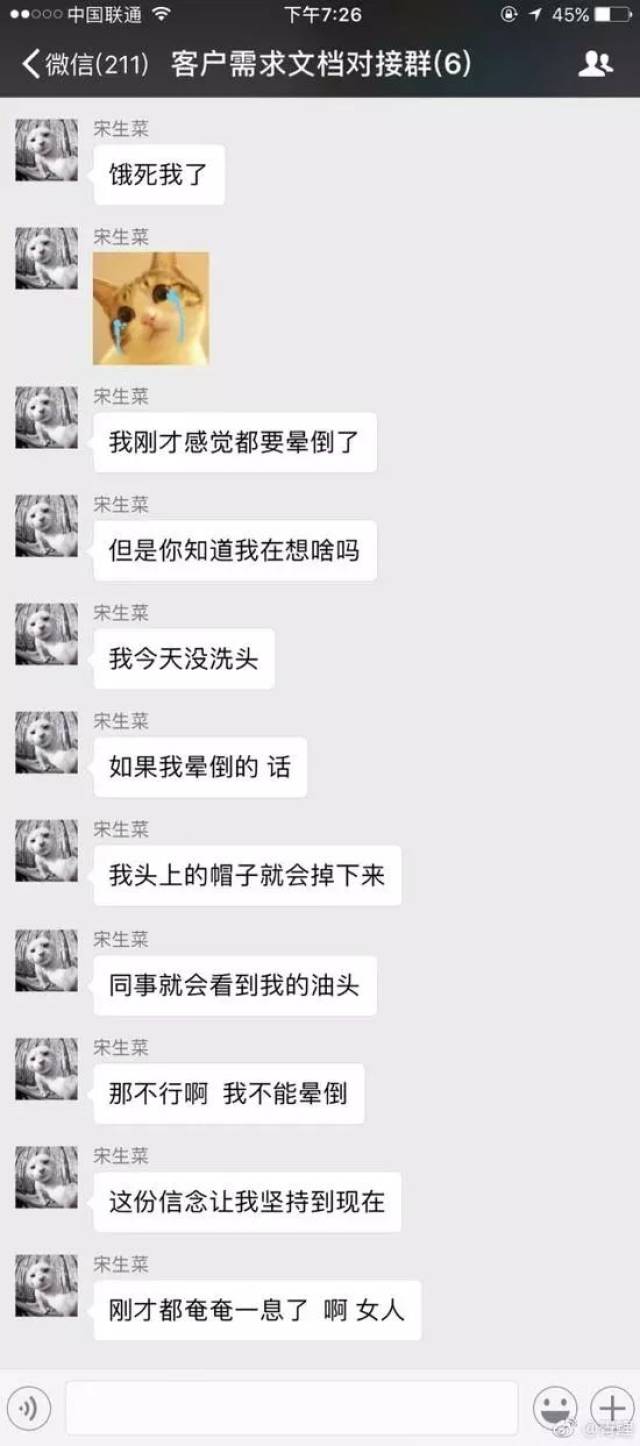
Task: Open the crying cat sticker image
Action: coord(151,308)
